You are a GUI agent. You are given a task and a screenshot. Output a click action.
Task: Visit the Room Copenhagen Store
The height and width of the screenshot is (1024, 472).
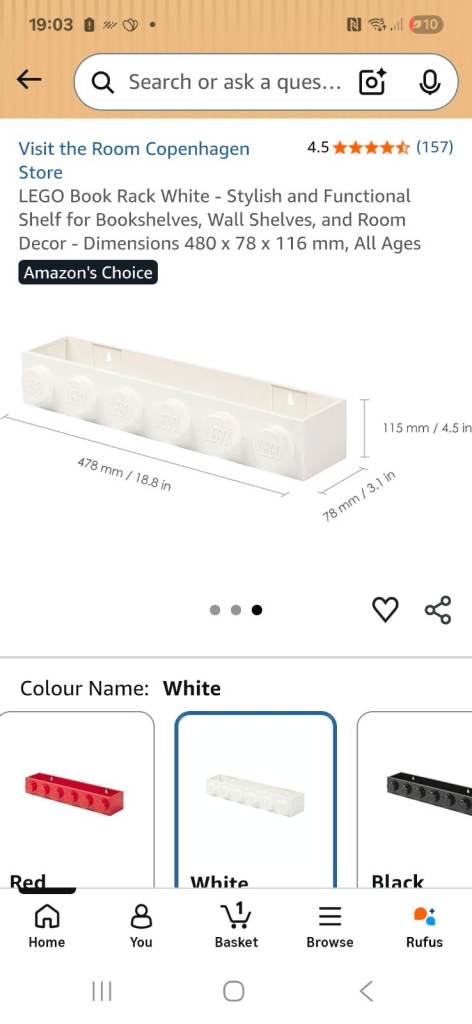134,160
